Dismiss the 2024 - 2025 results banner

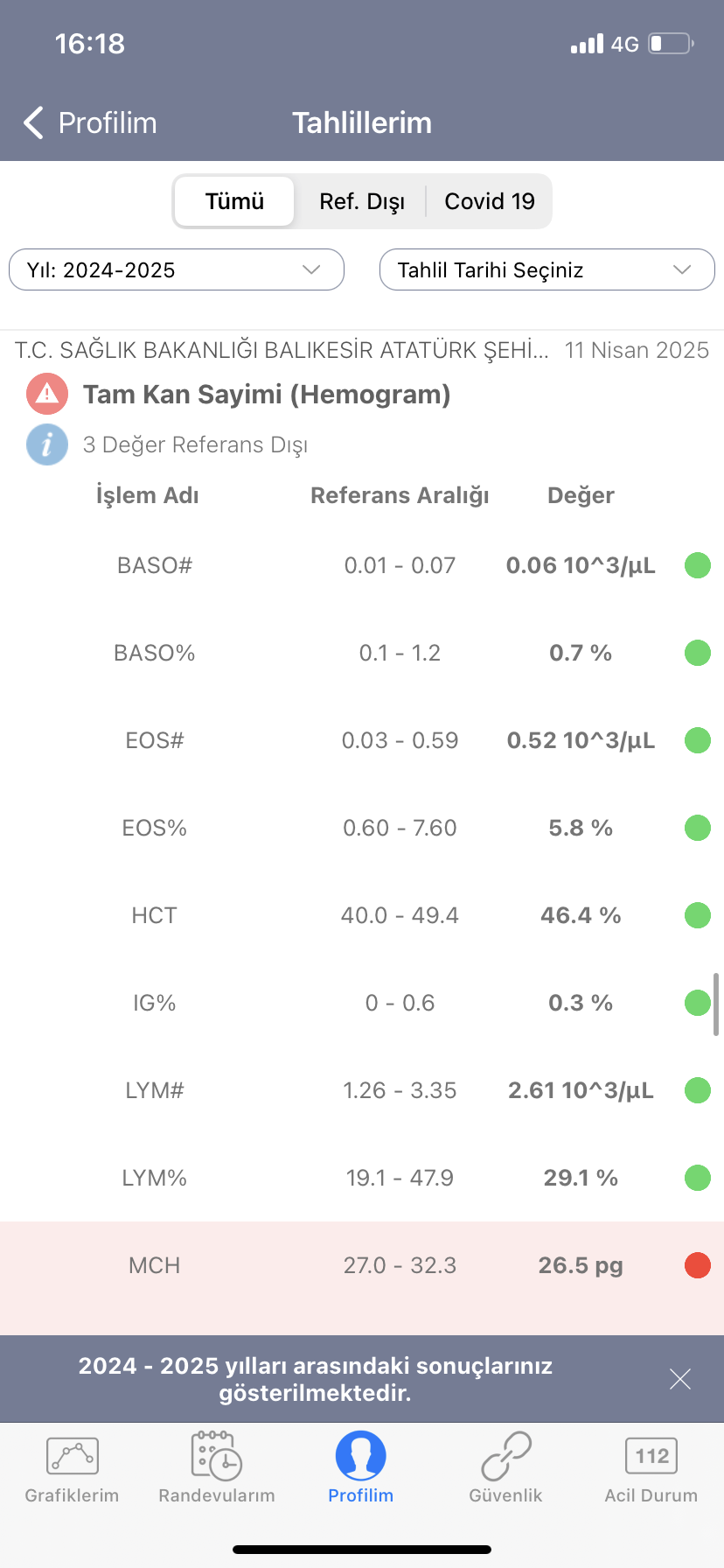pyautogui.click(x=680, y=1379)
